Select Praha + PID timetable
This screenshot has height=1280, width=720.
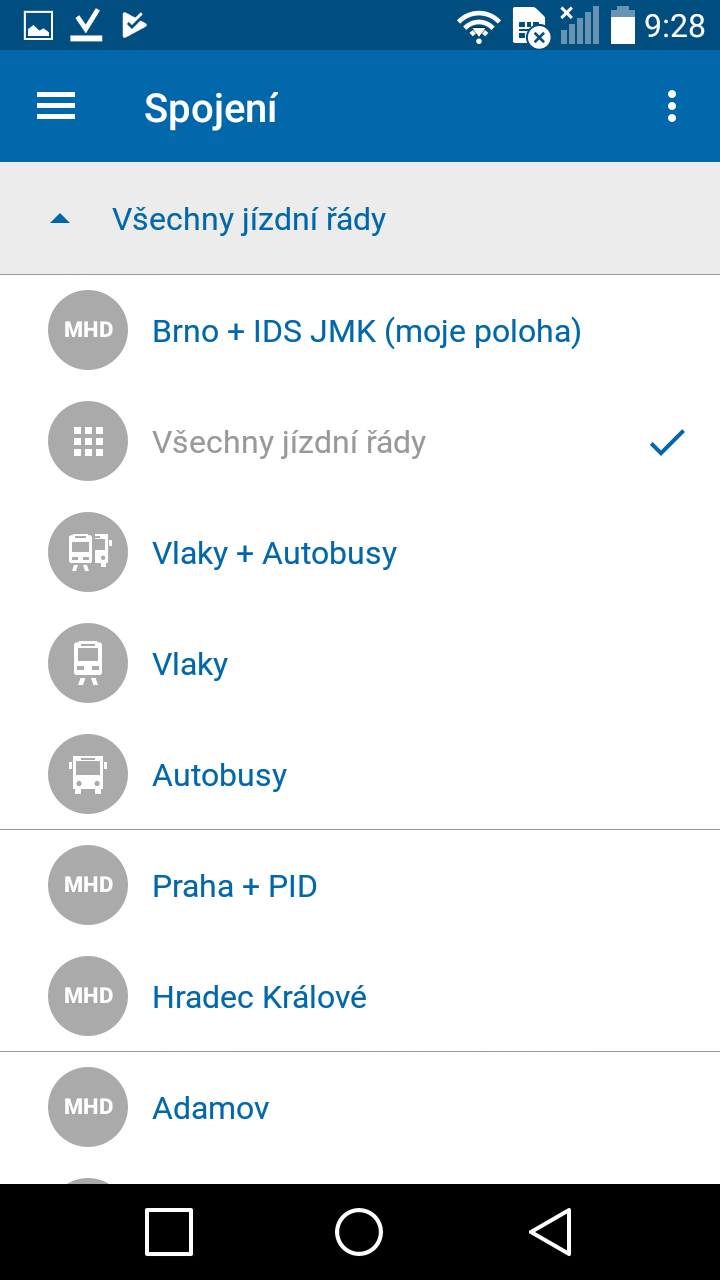[234, 886]
